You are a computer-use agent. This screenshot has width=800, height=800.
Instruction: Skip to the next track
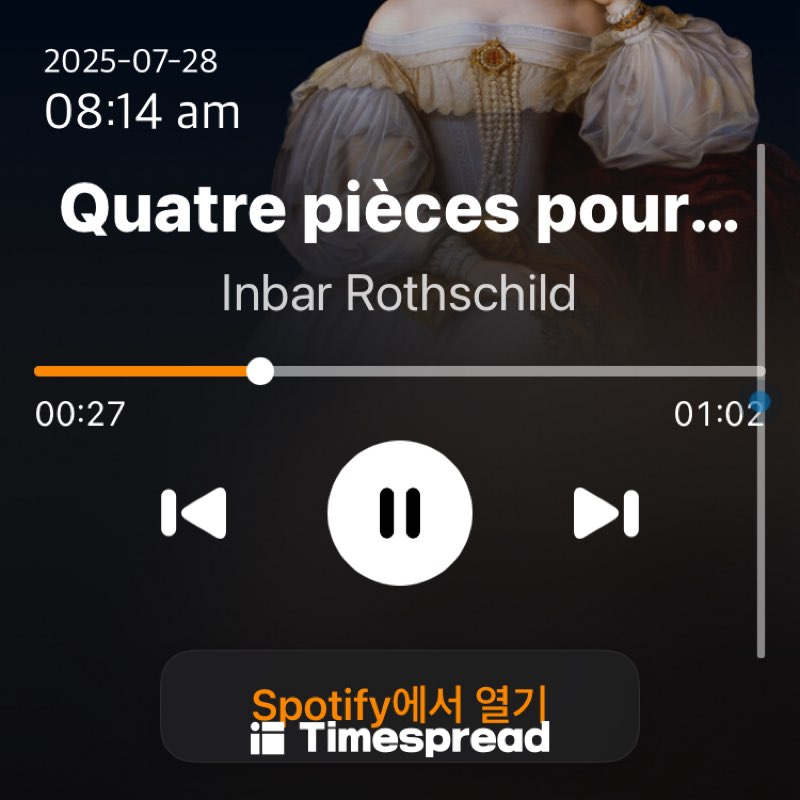(x=606, y=514)
